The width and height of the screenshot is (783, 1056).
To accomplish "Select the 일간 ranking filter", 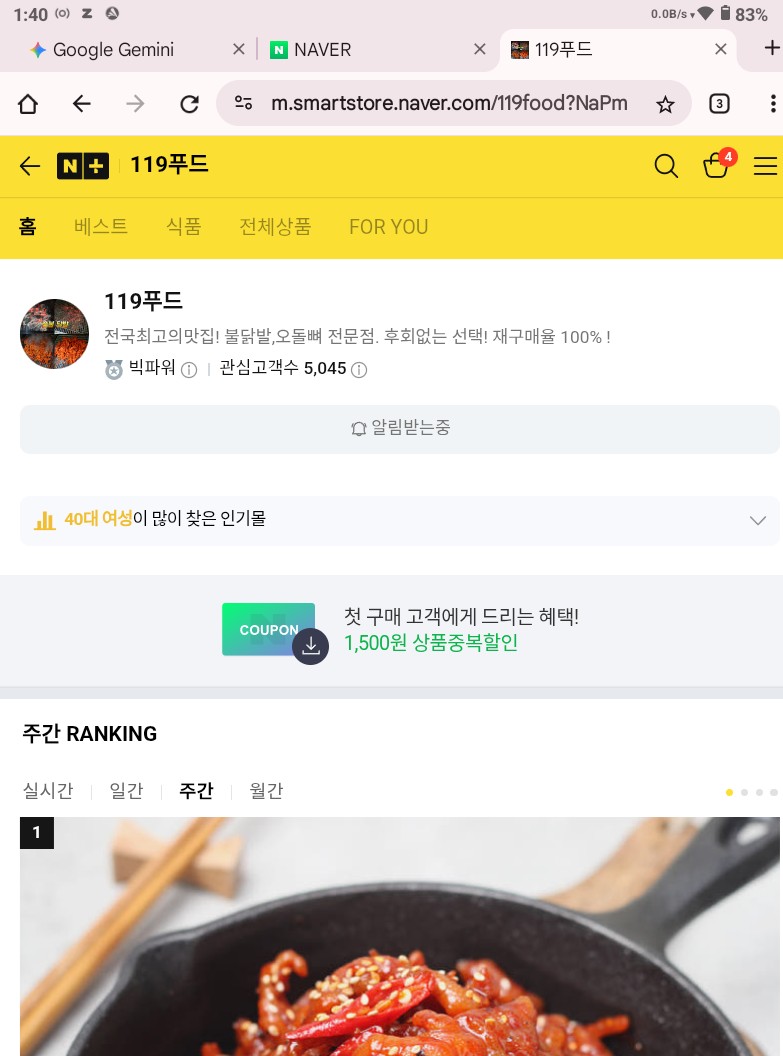I will (x=126, y=791).
